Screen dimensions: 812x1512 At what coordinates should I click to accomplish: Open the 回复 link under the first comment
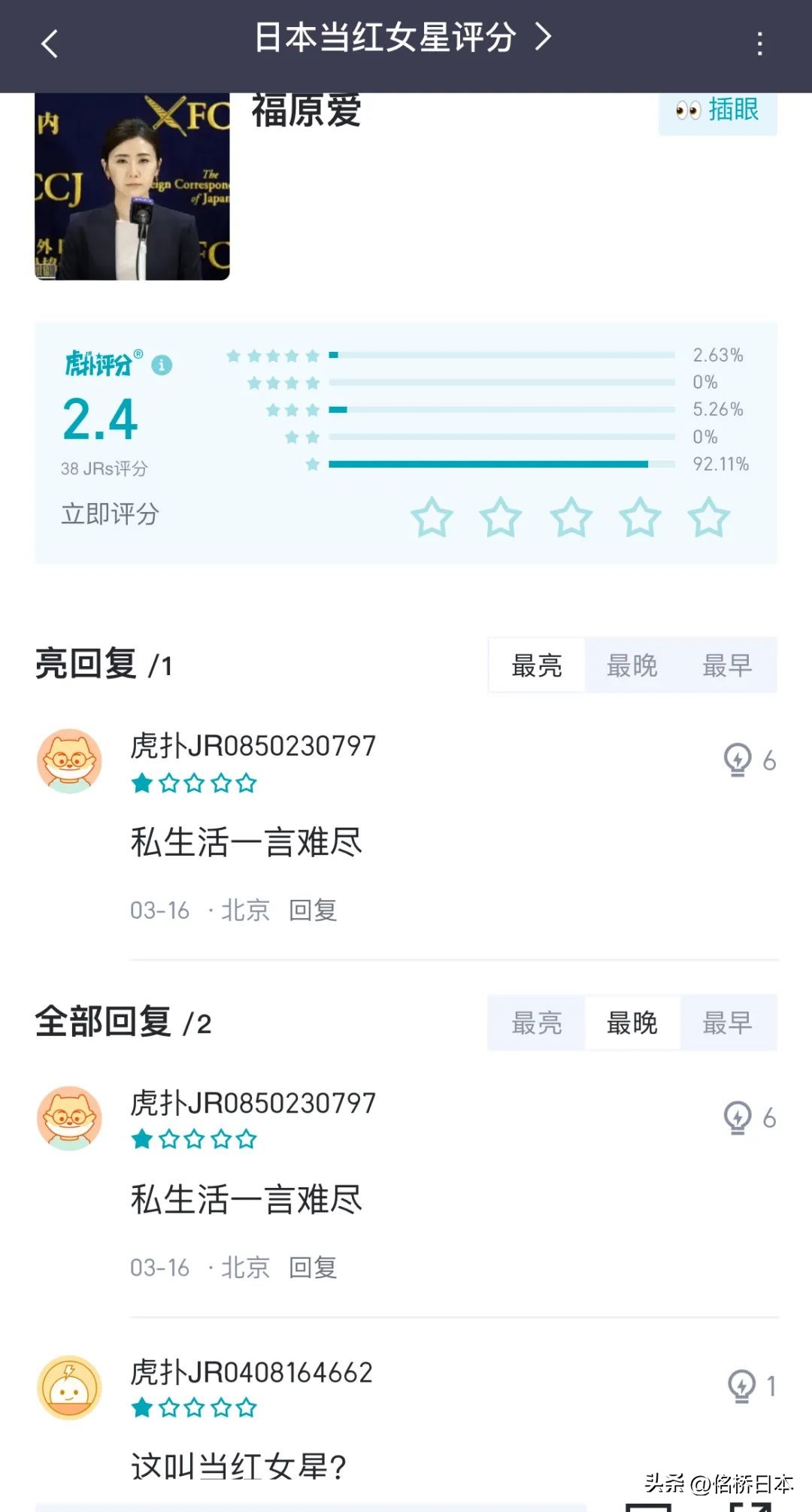coord(314,911)
